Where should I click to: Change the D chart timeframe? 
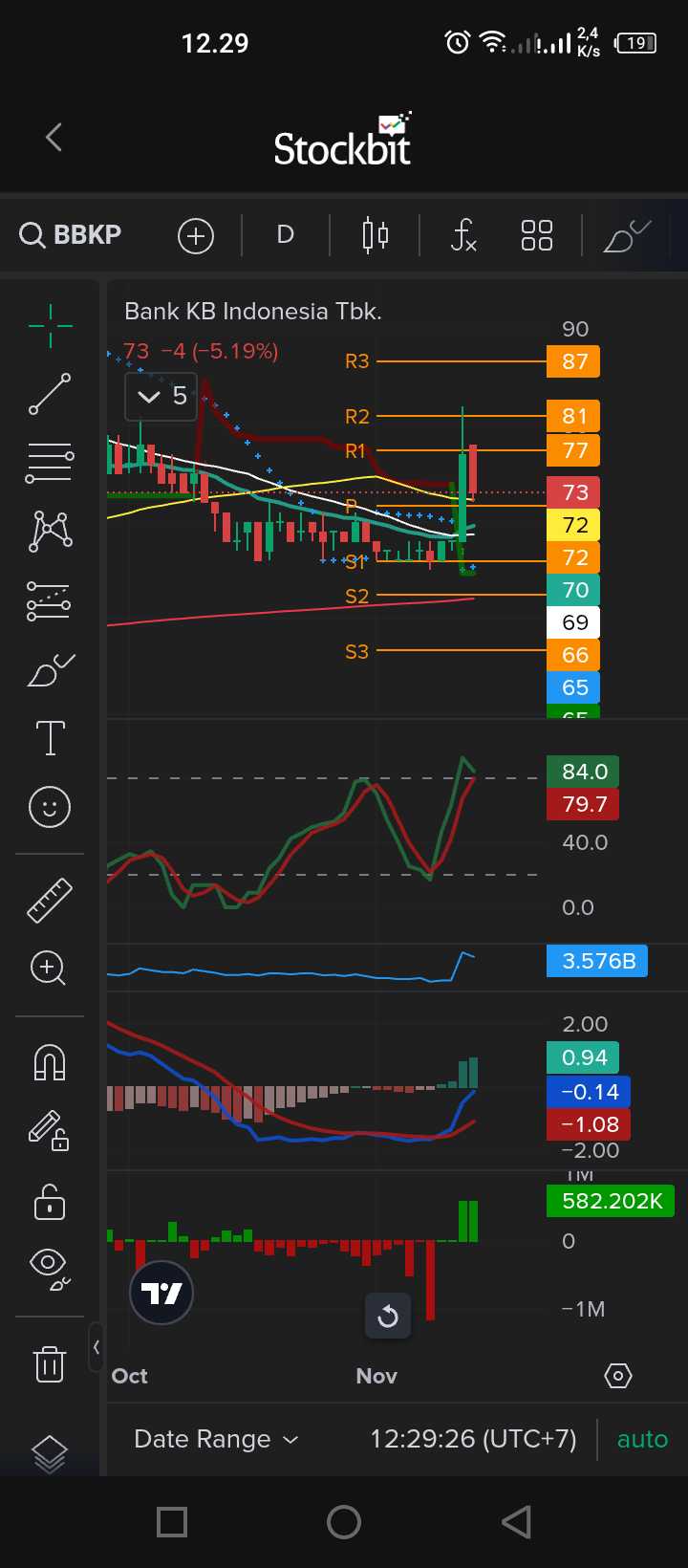pyautogui.click(x=285, y=234)
